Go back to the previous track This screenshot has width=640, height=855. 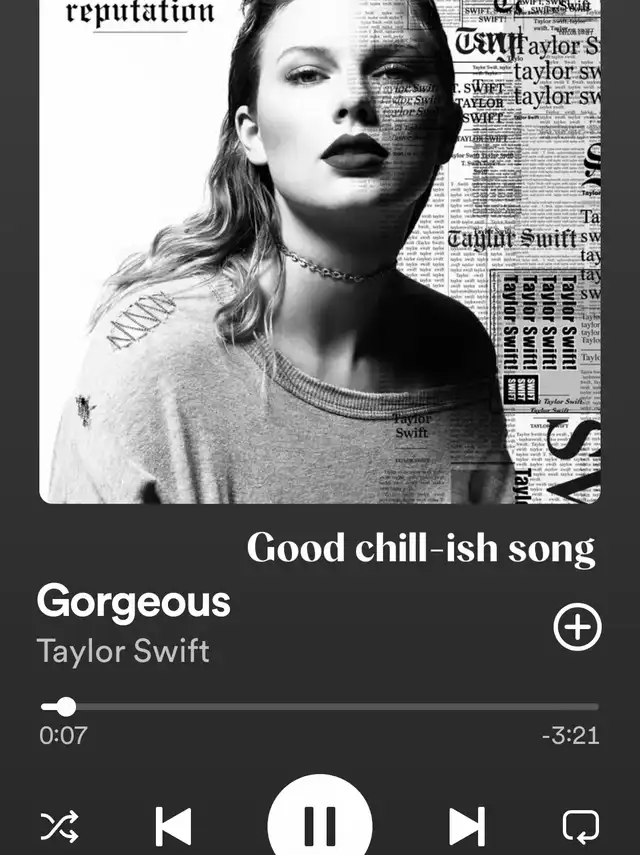173,827
